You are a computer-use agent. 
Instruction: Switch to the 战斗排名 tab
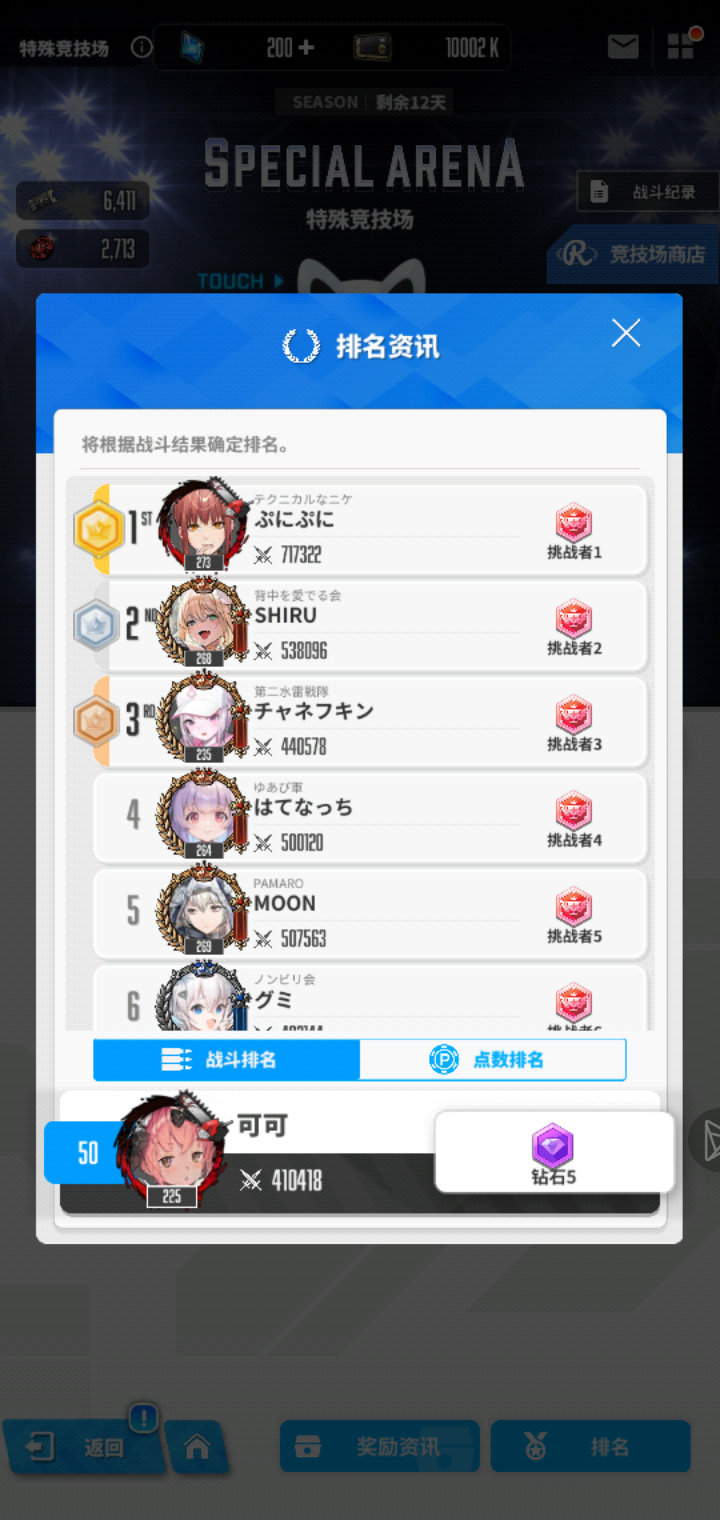(x=227, y=1060)
